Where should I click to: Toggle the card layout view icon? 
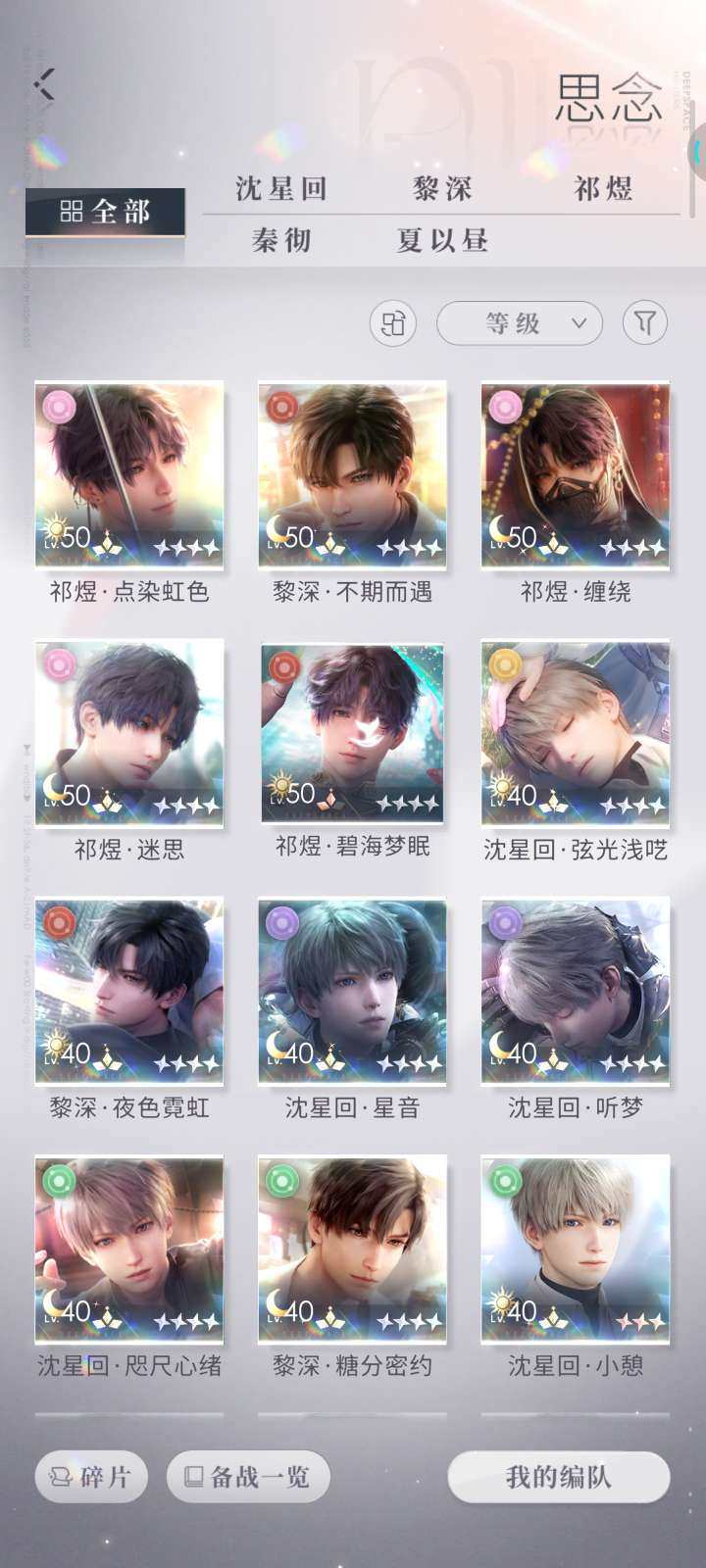392,323
